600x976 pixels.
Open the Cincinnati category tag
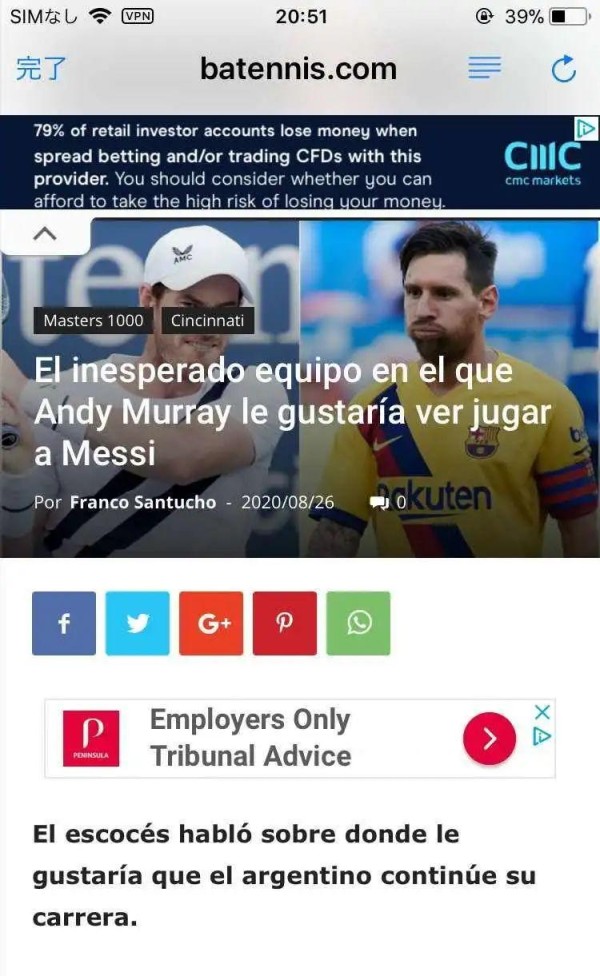[208, 321]
